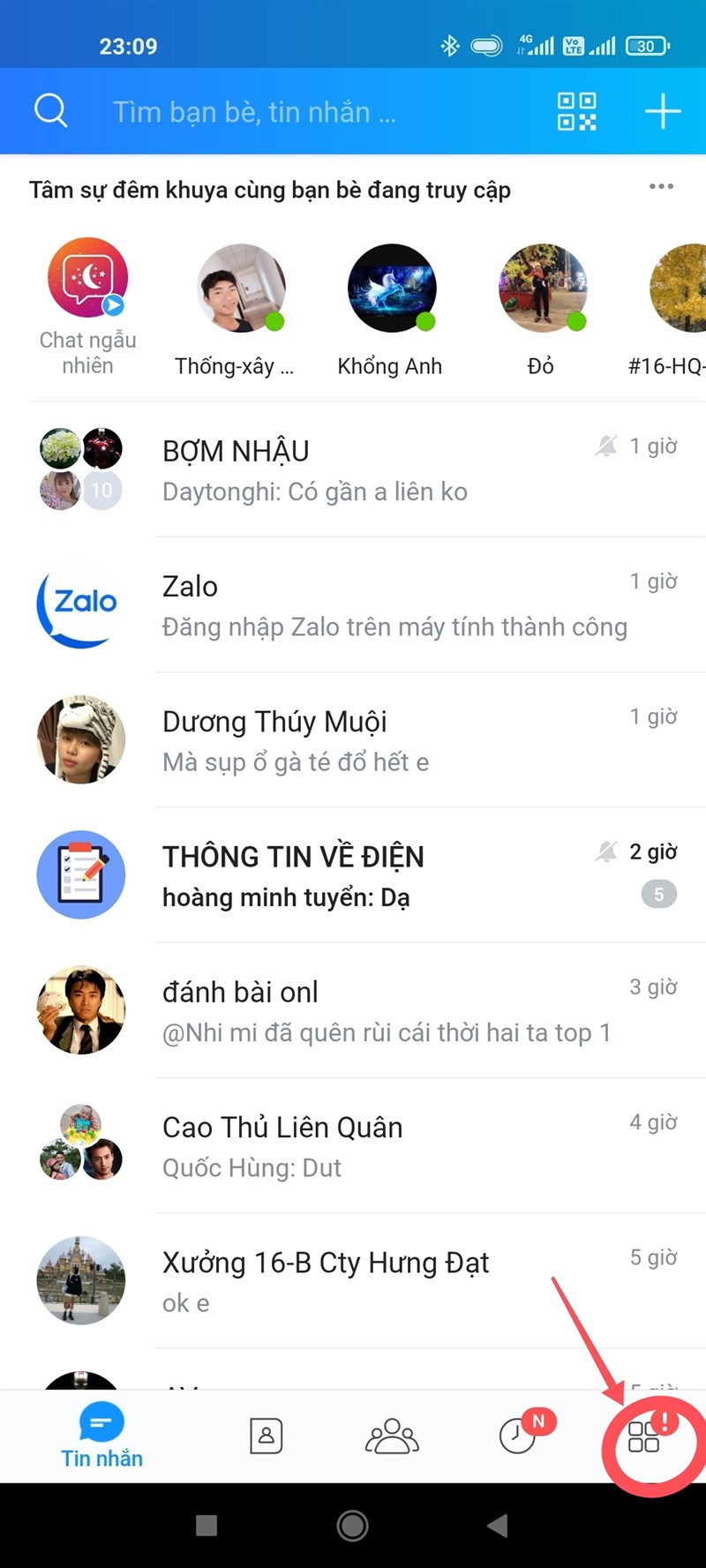
Task: Open the Danh bạ contacts icon
Action: point(266,1436)
